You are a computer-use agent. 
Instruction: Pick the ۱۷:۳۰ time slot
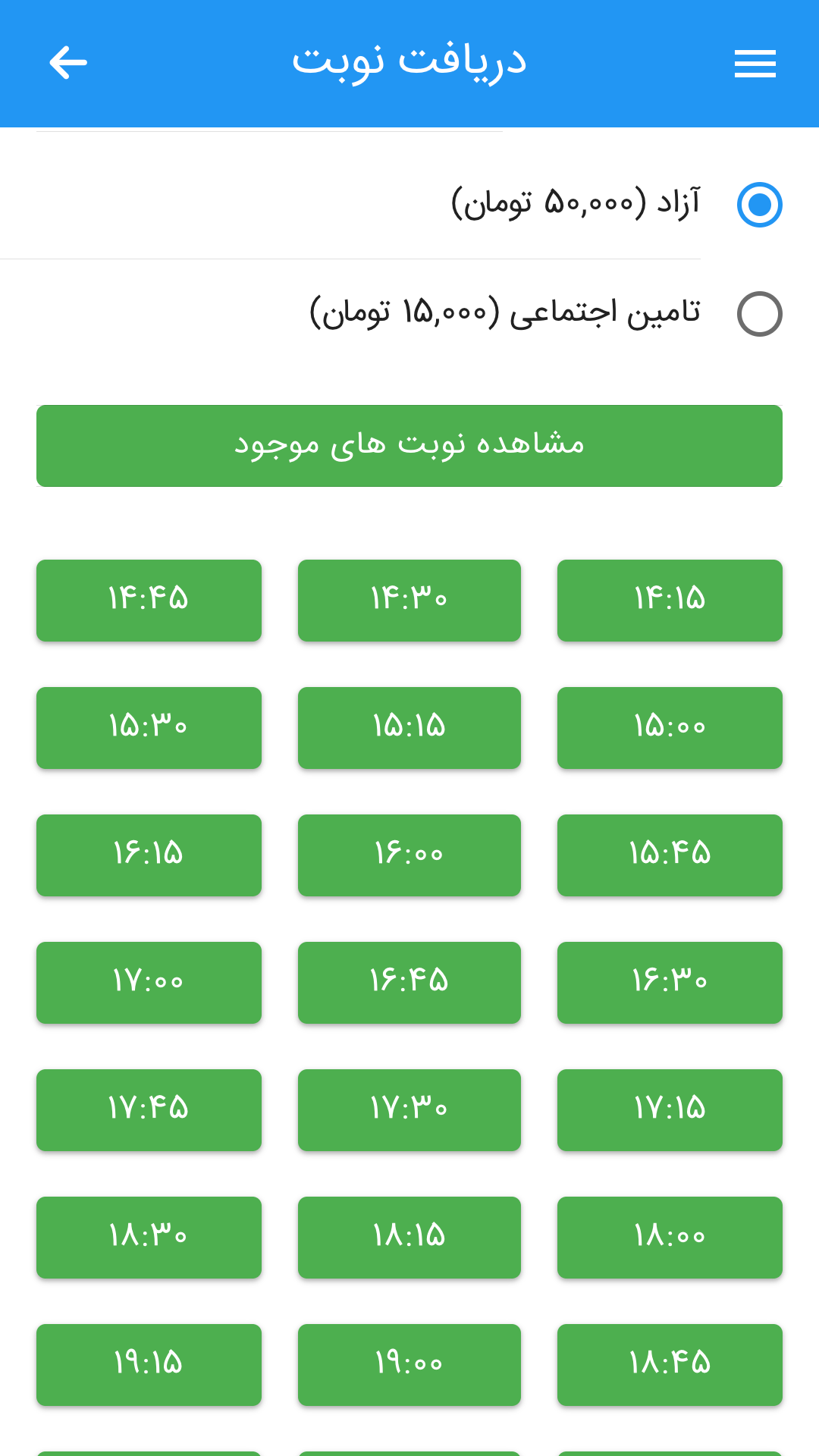[x=409, y=1110]
